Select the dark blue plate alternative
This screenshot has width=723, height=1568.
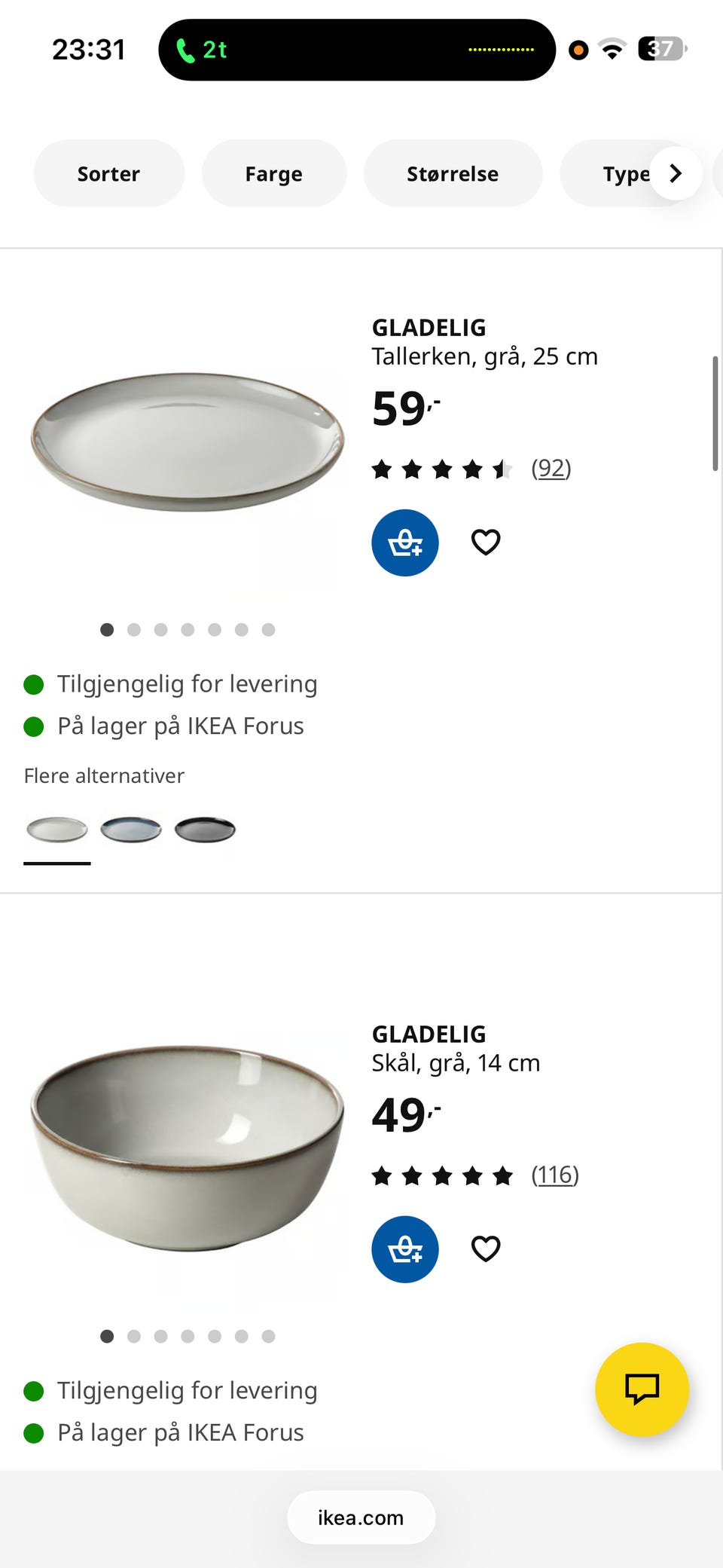tap(130, 829)
